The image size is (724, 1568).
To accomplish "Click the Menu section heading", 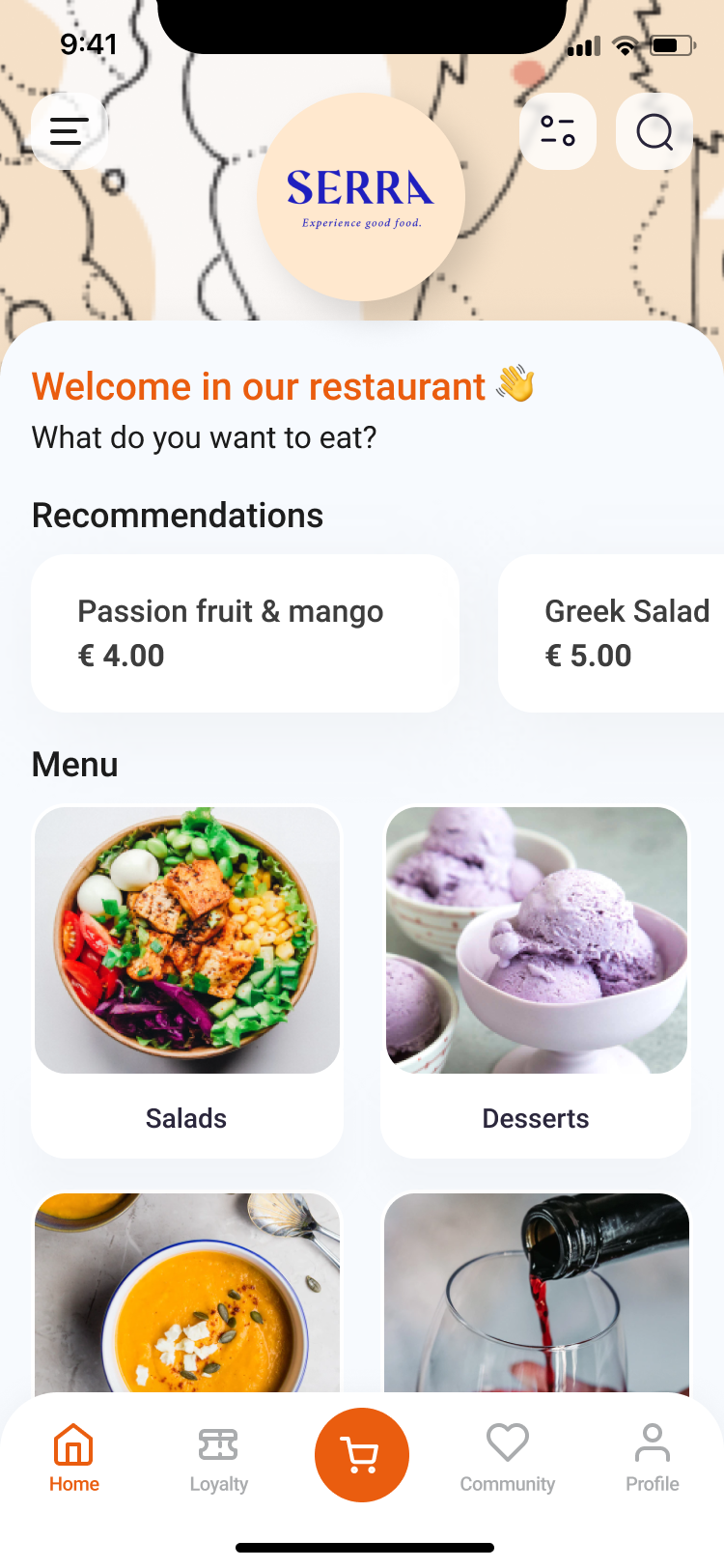I will coord(74,764).
